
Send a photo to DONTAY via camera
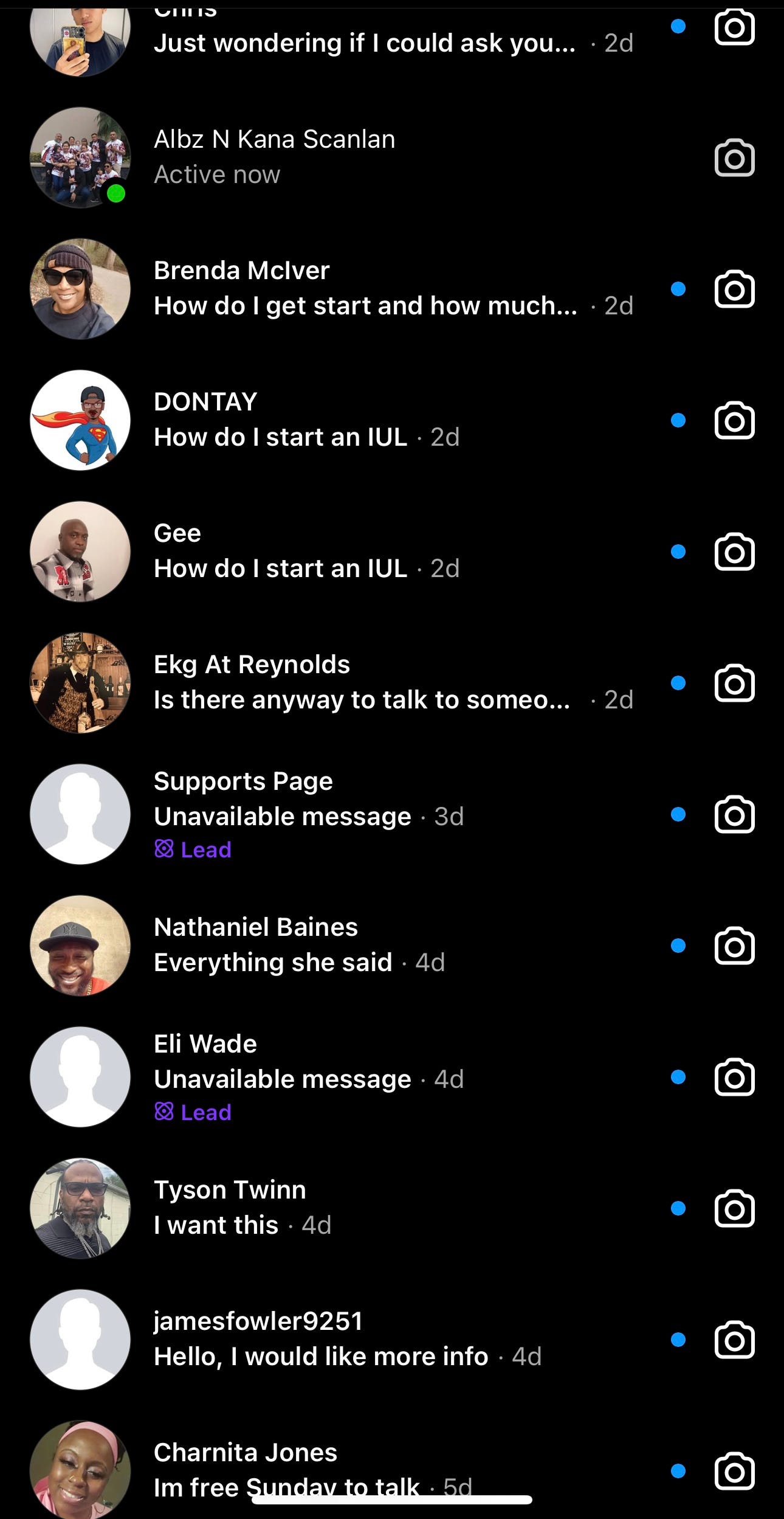point(734,421)
